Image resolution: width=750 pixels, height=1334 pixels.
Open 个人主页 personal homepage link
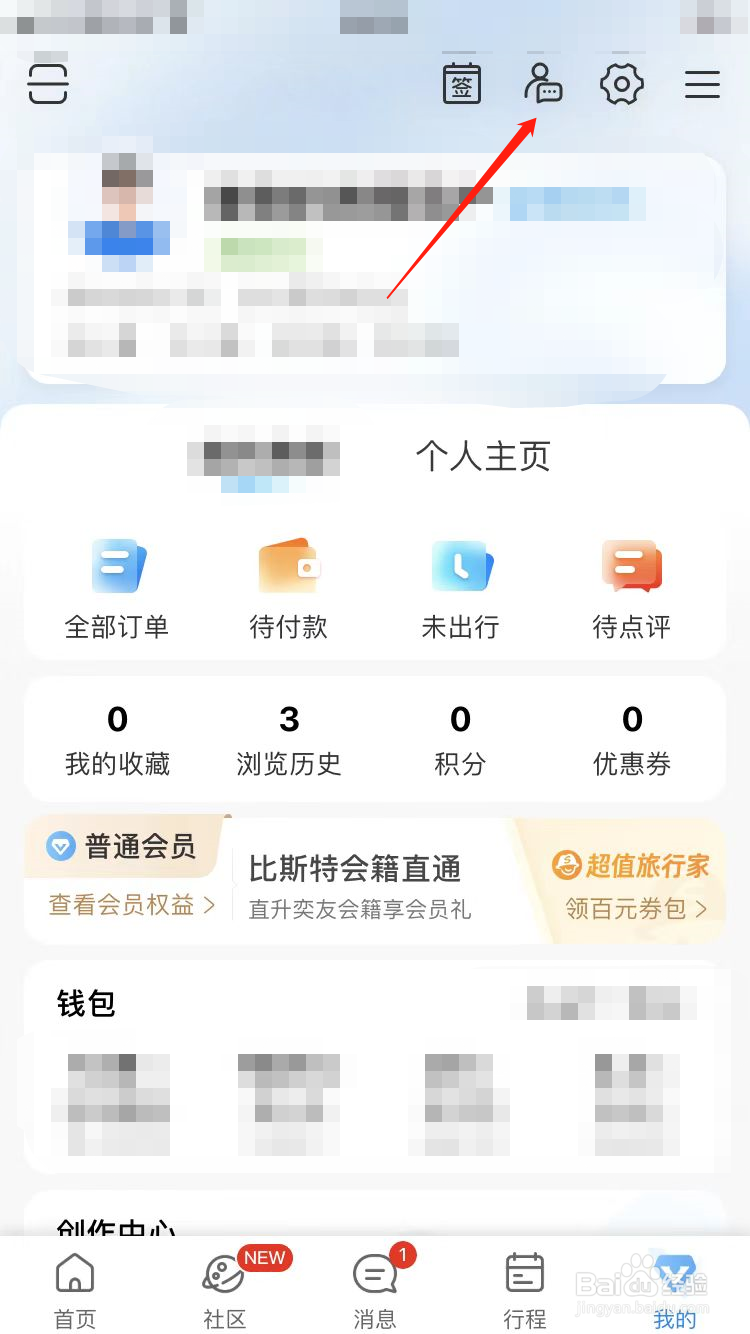pyautogui.click(x=483, y=456)
